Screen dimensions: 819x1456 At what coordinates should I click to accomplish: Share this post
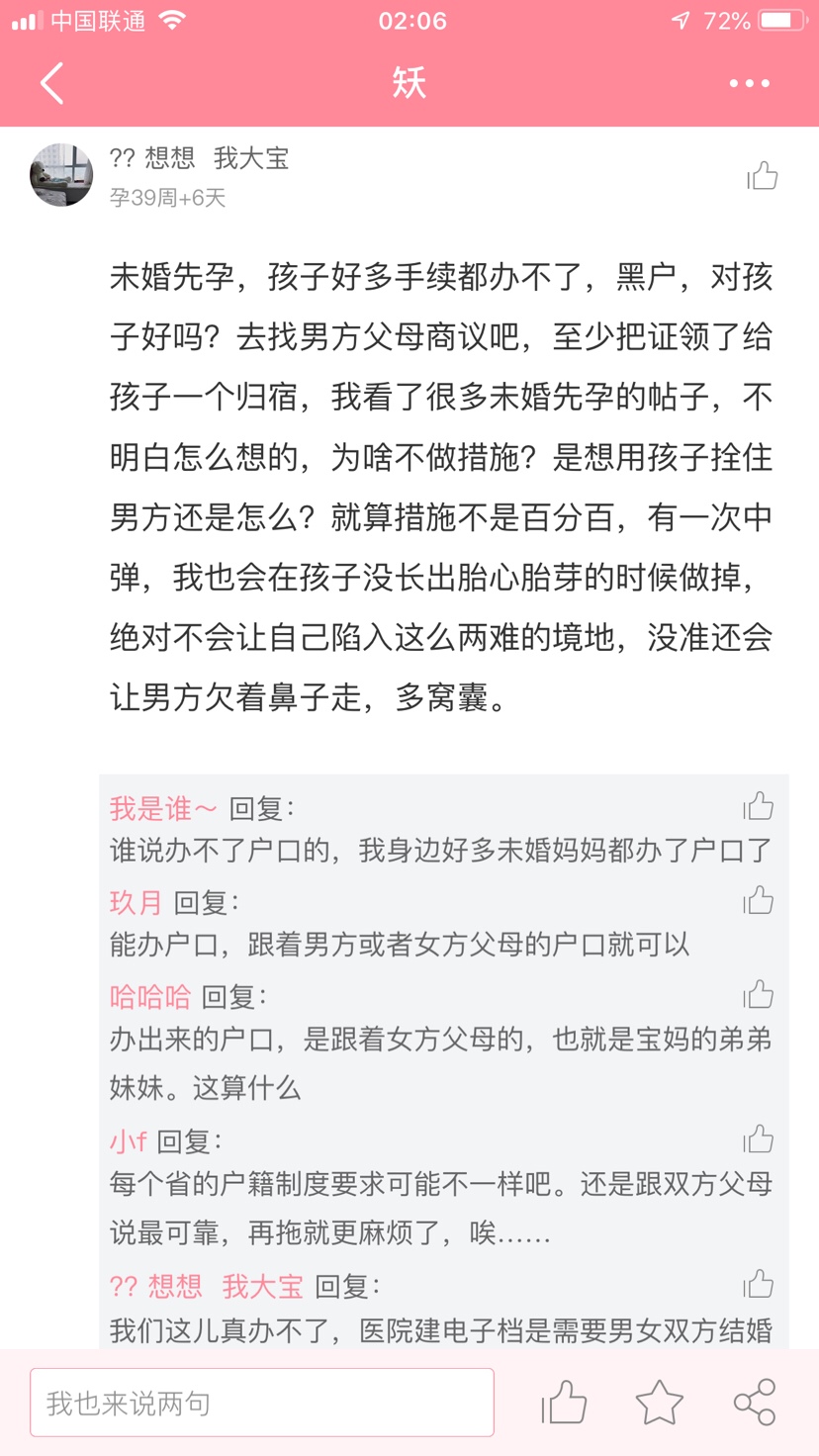click(754, 1403)
